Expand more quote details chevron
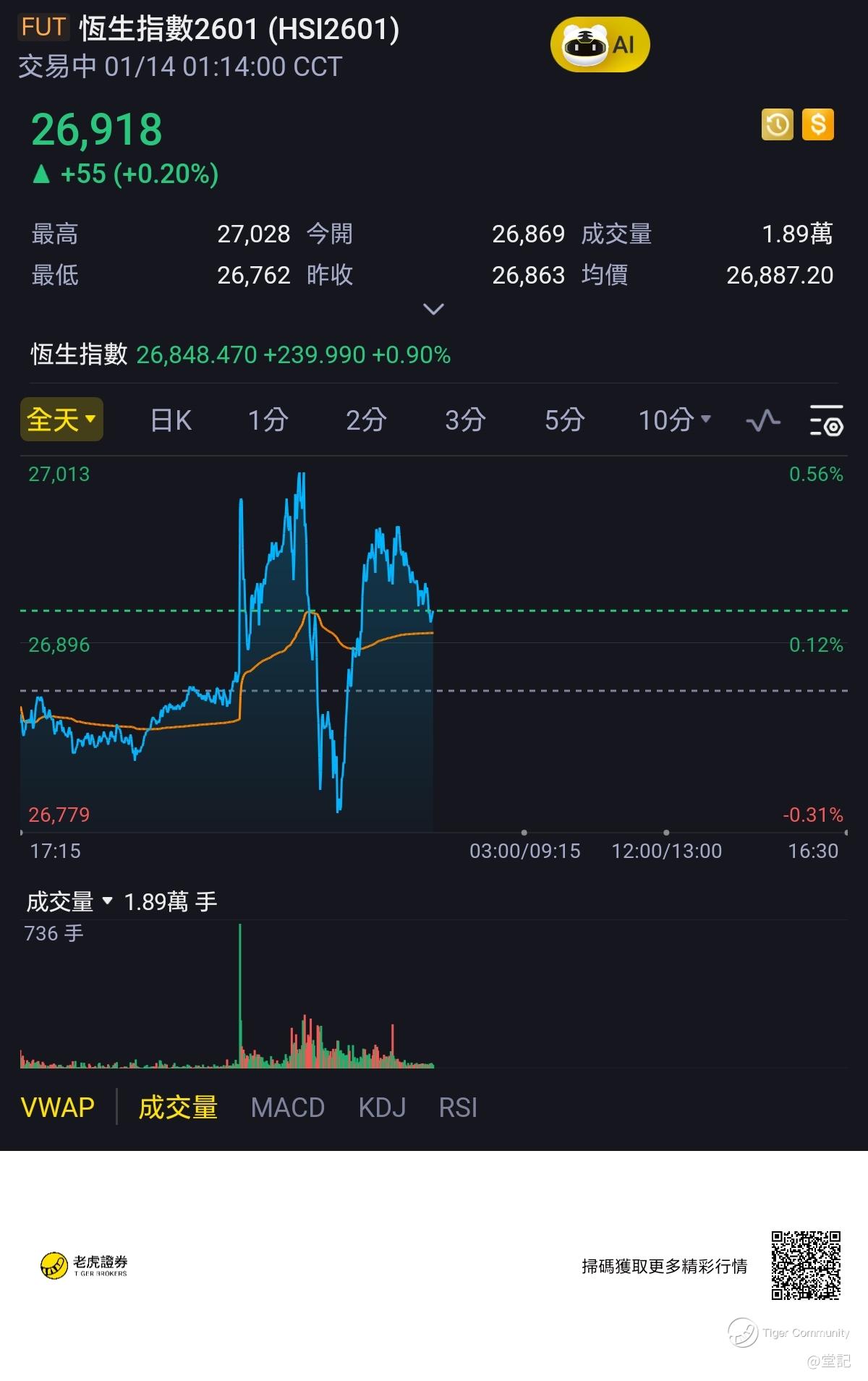Image resolution: width=868 pixels, height=1381 pixels. (x=433, y=310)
